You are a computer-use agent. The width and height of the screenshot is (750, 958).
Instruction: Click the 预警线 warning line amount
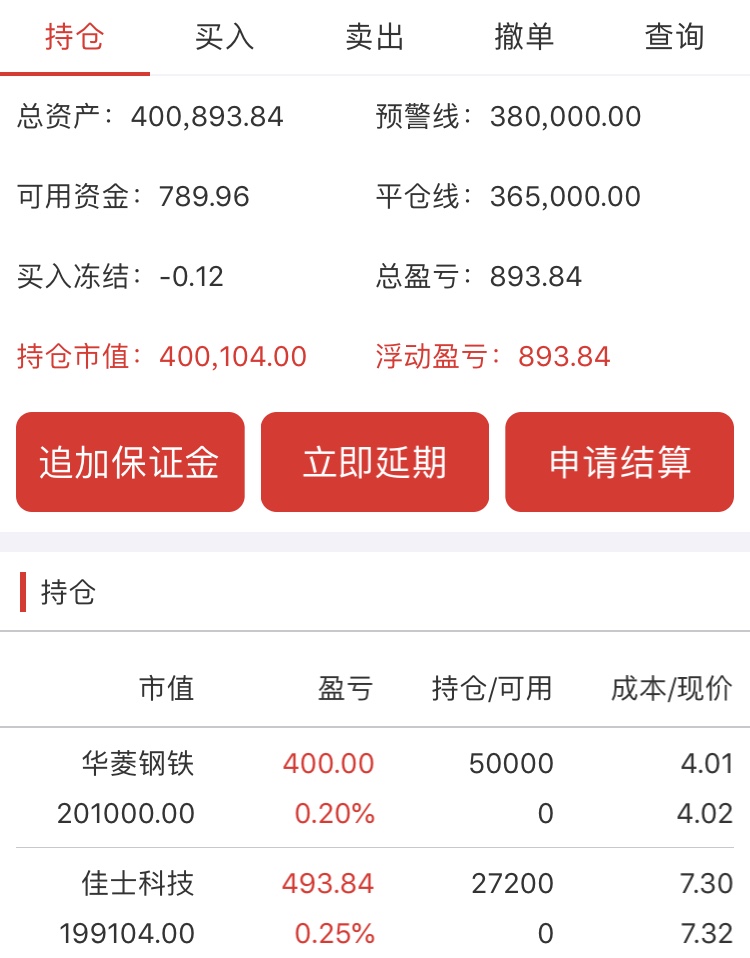tap(567, 117)
